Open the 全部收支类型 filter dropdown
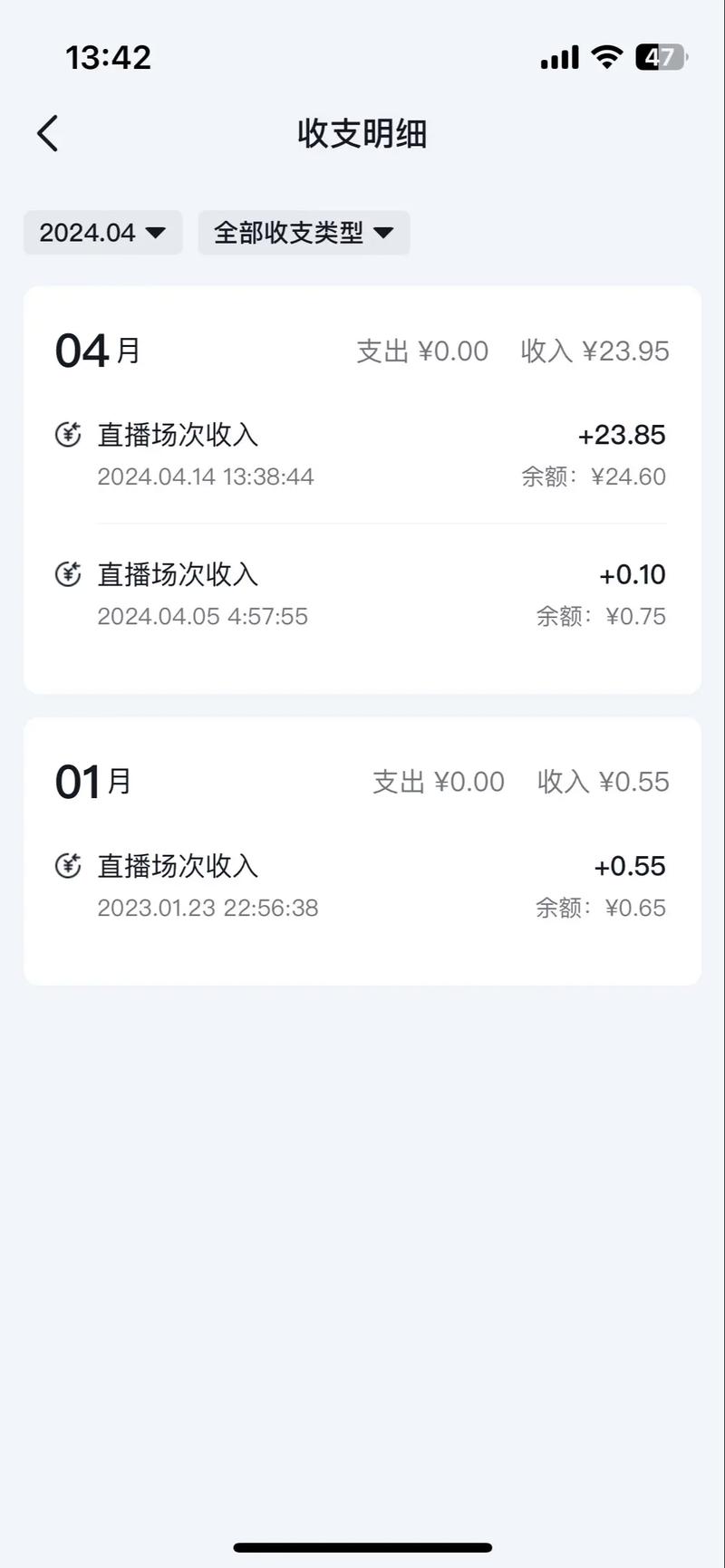The image size is (725, 1568). [304, 233]
